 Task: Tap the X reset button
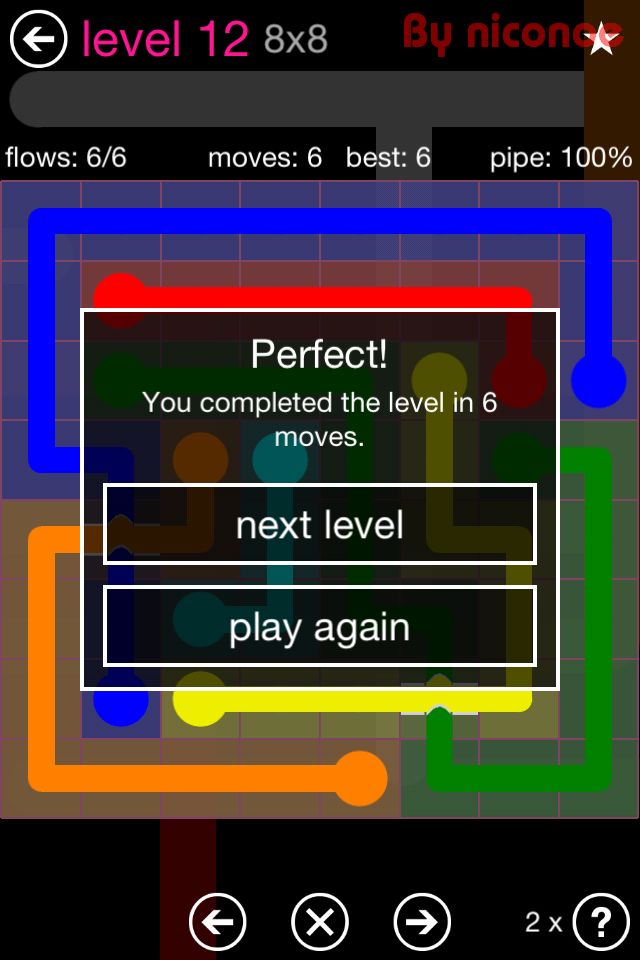pos(320,921)
